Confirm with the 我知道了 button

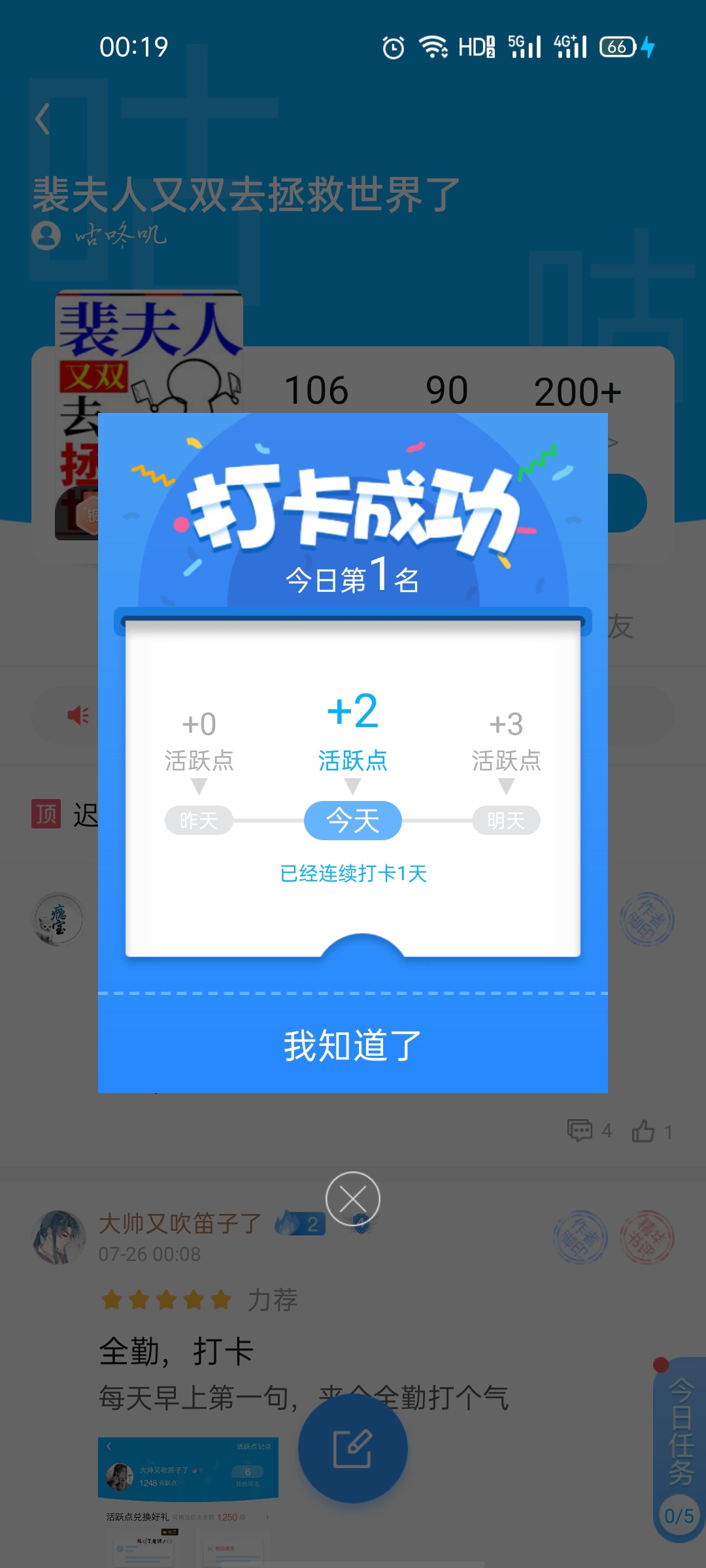[353, 1044]
